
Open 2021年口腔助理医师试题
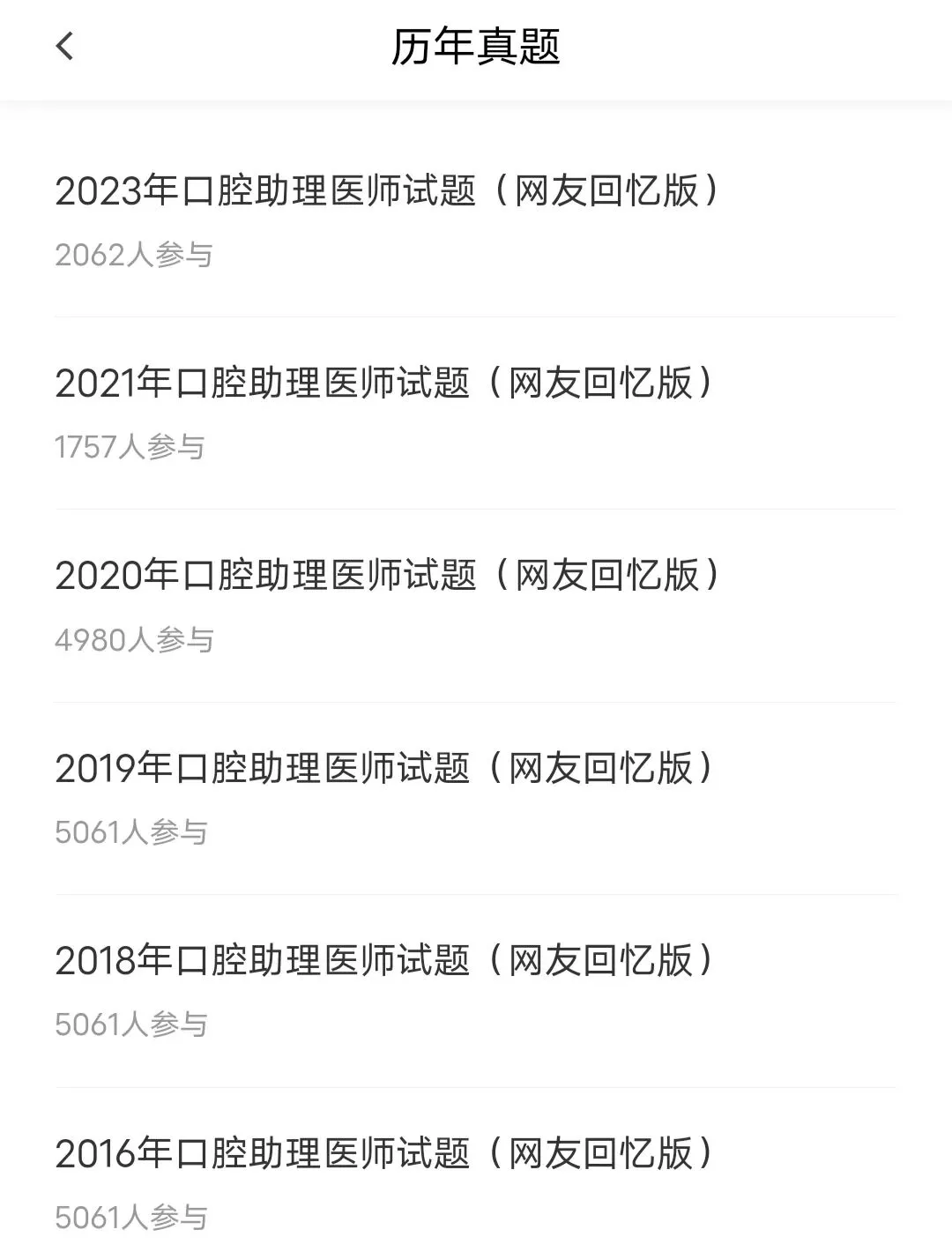[384, 384]
